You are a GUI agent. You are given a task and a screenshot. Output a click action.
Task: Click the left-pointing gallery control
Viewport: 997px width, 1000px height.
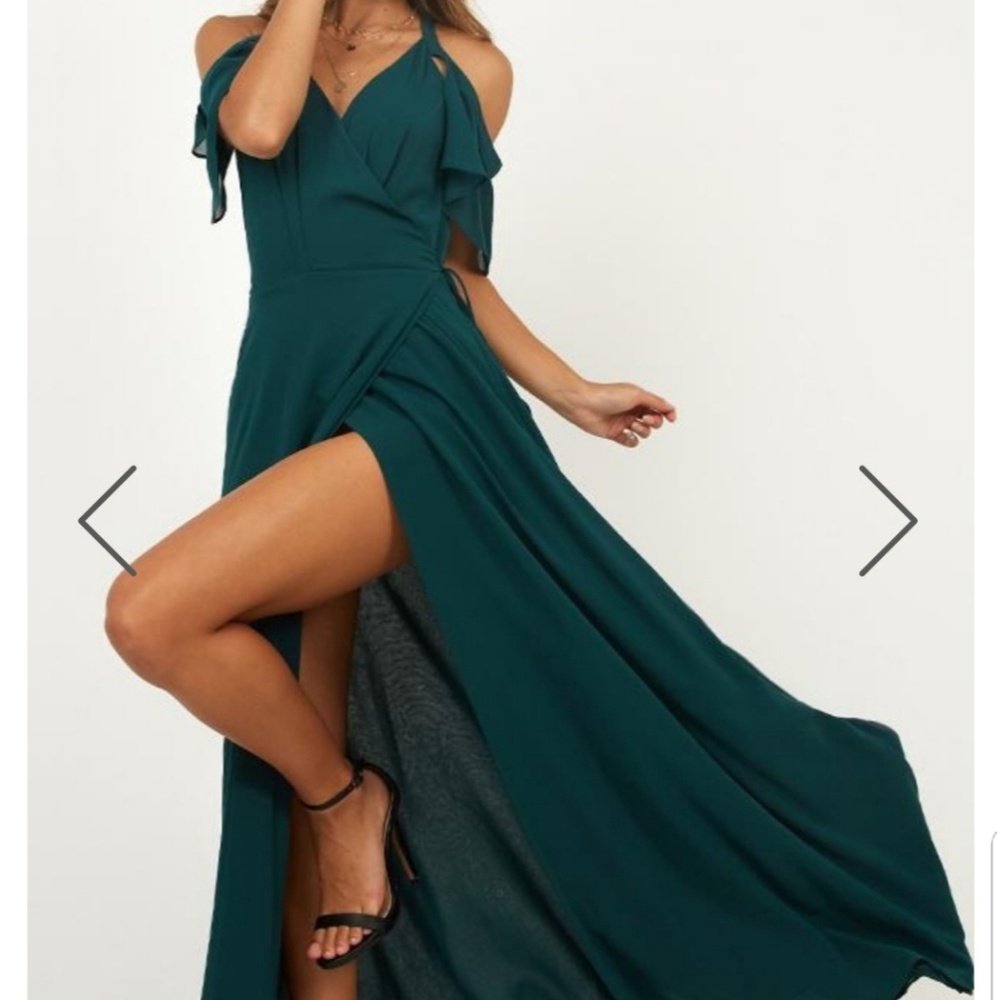point(110,519)
